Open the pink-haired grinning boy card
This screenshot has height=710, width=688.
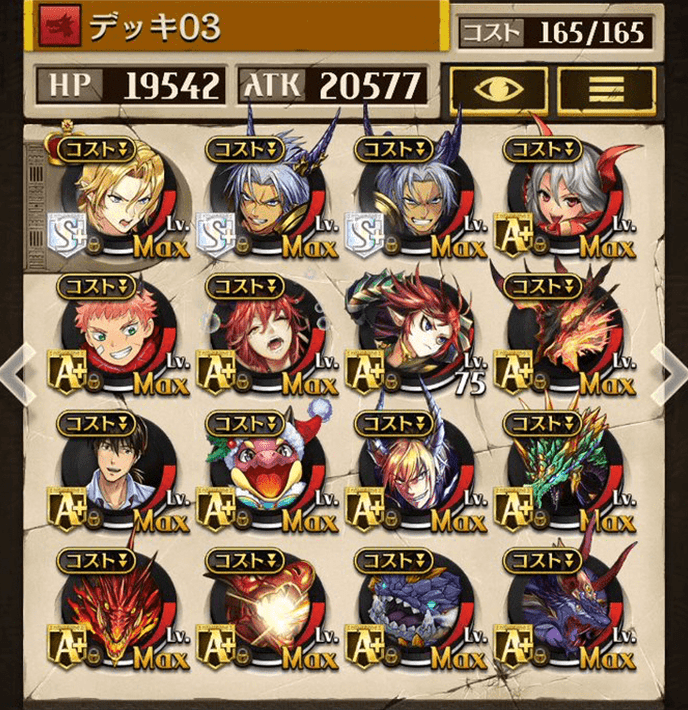pos(110,337)
